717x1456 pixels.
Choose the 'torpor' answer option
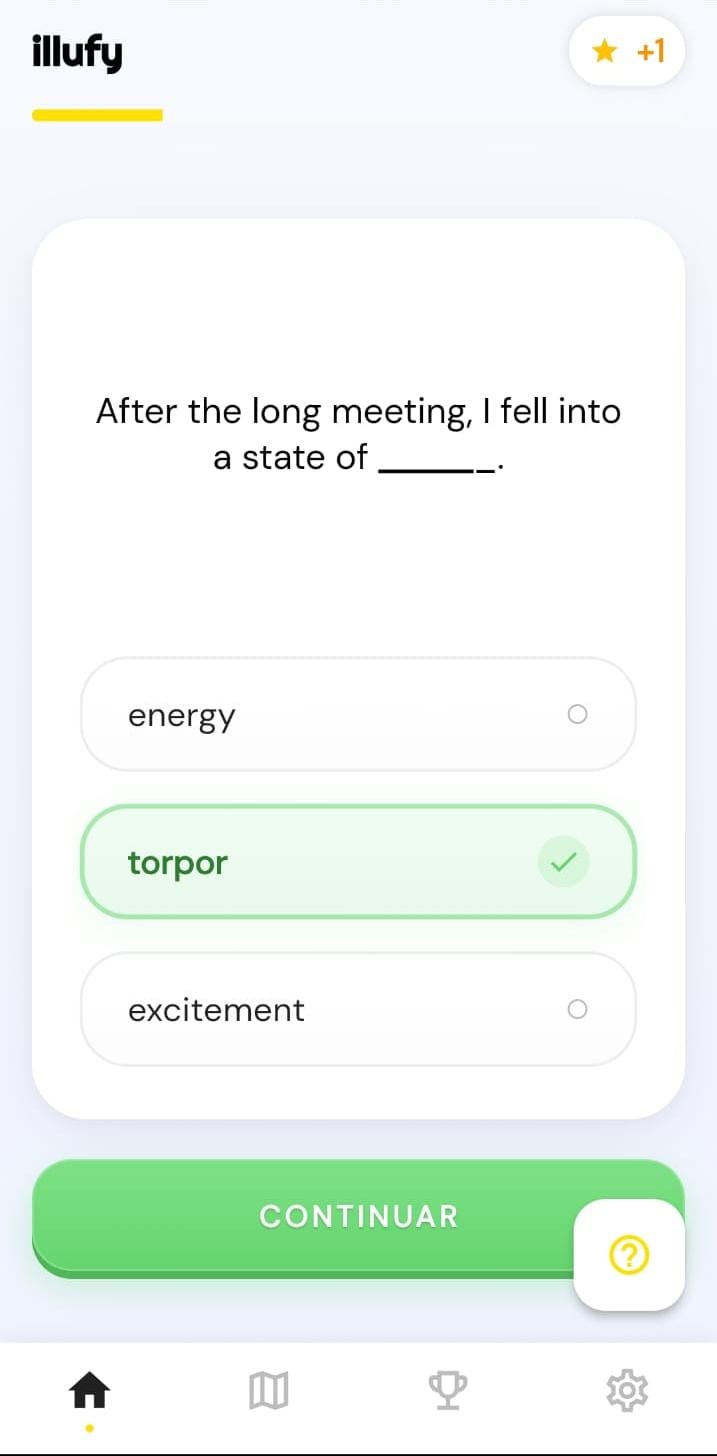(358, 862)
